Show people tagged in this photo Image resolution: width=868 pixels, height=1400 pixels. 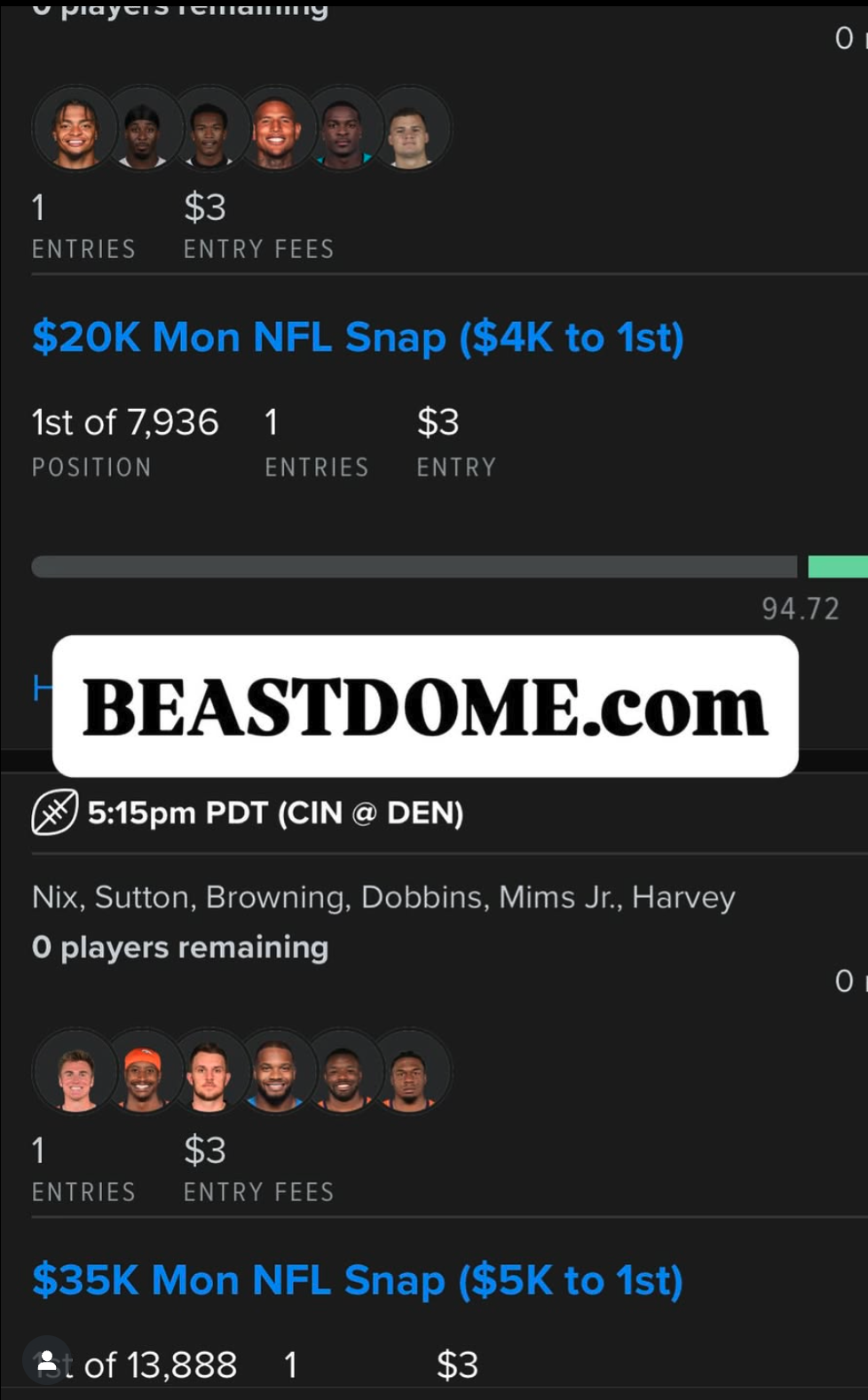coord(46,1360)
